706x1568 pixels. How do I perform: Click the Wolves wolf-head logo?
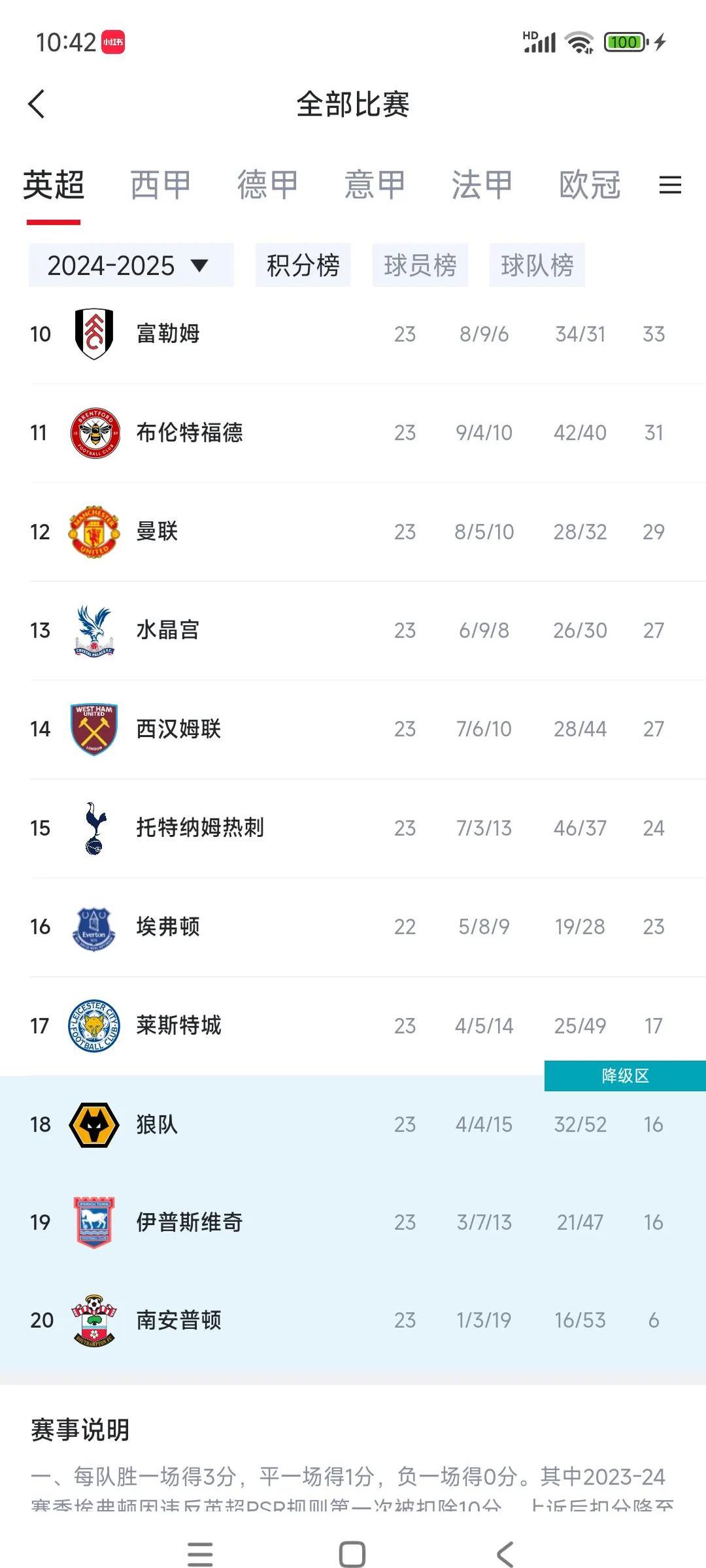coord(95,1124)
